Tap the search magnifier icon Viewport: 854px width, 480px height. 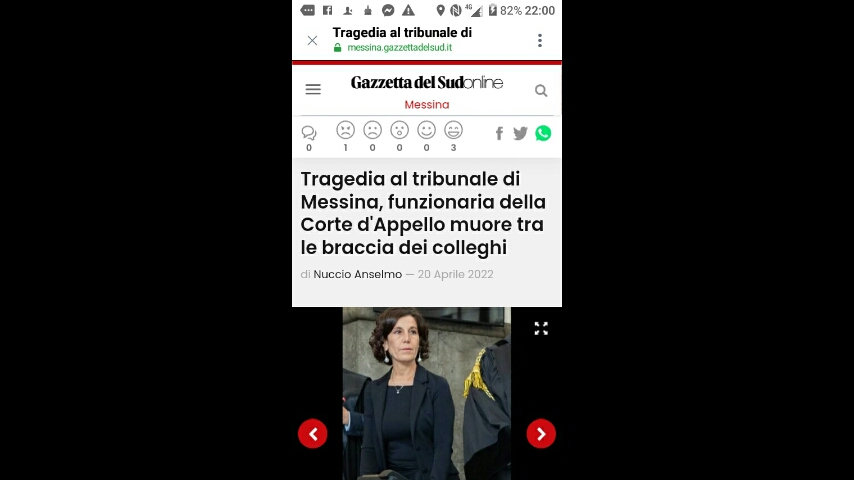click(x=541, y=91)
